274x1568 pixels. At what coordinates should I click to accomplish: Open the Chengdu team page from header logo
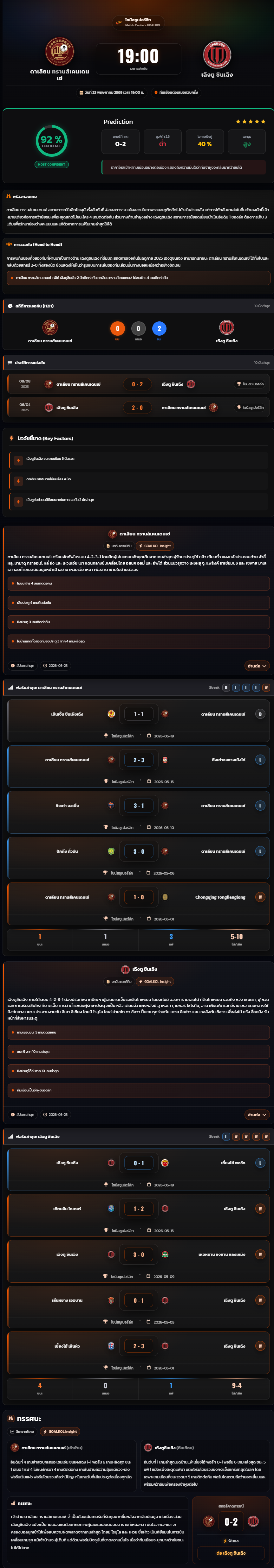point(217,55)
